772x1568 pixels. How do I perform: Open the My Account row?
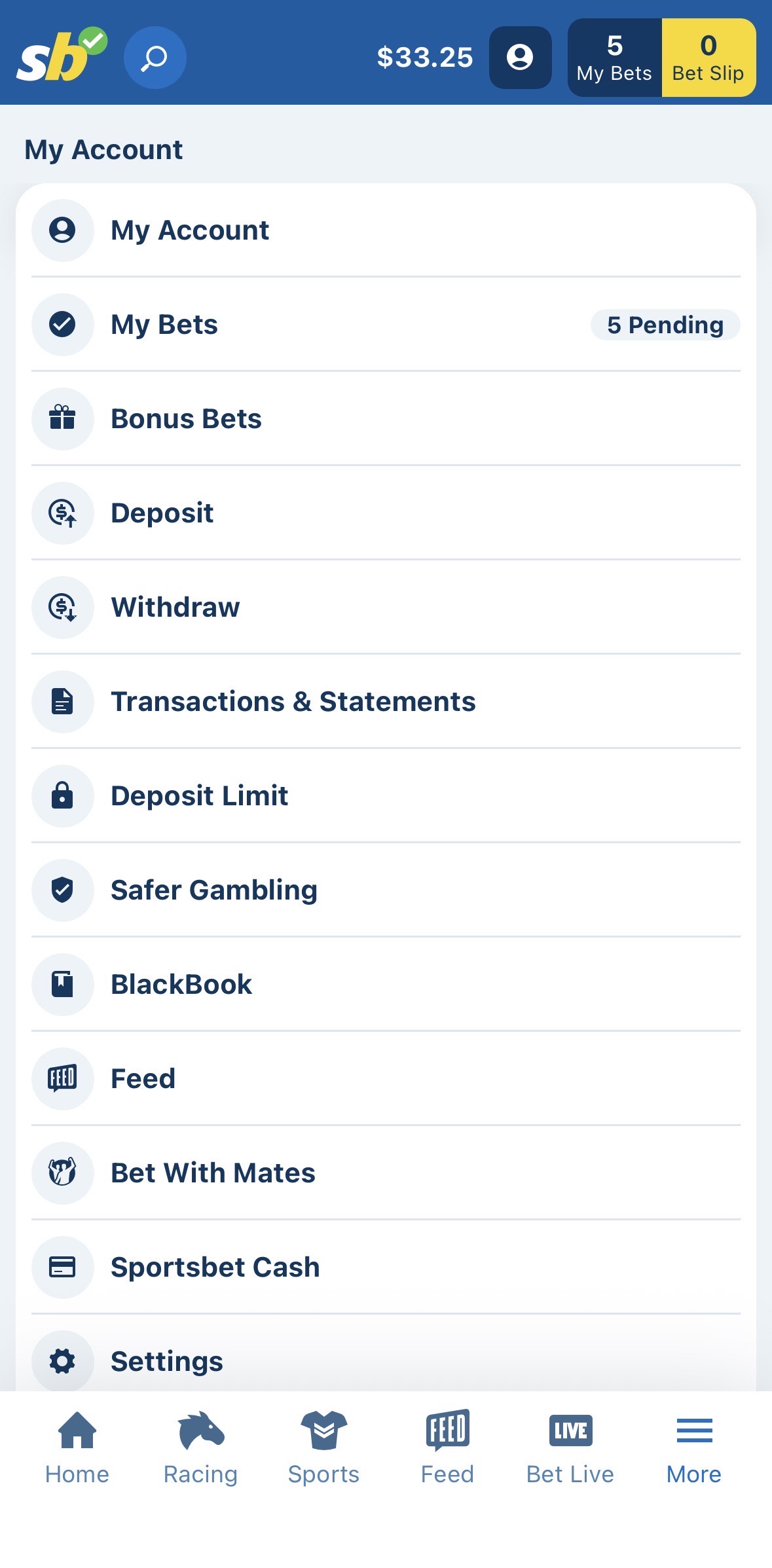point(386,230)
